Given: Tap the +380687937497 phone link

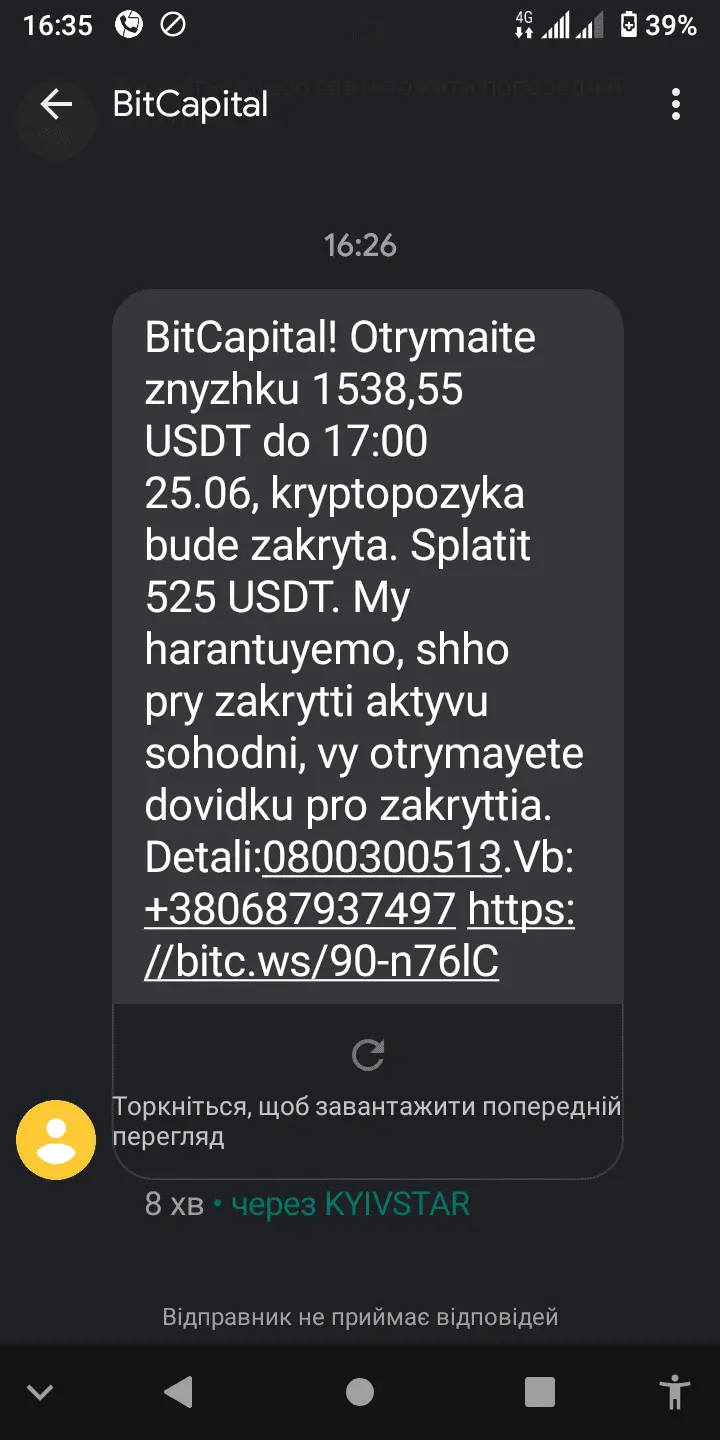Looking at the screenshot, I should pos(300,909).
